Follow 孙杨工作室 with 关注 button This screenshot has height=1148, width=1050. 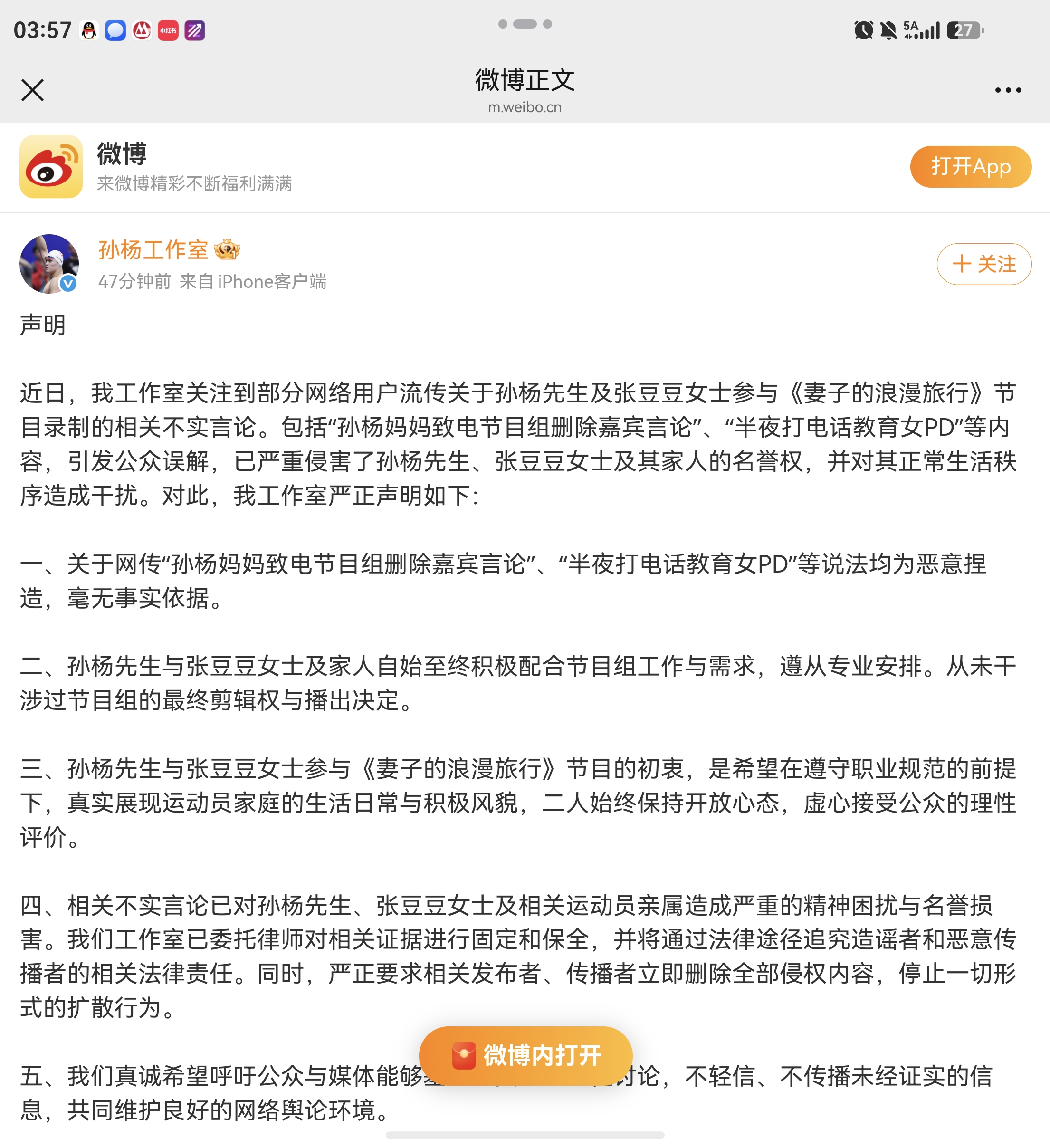coord(983,264)
